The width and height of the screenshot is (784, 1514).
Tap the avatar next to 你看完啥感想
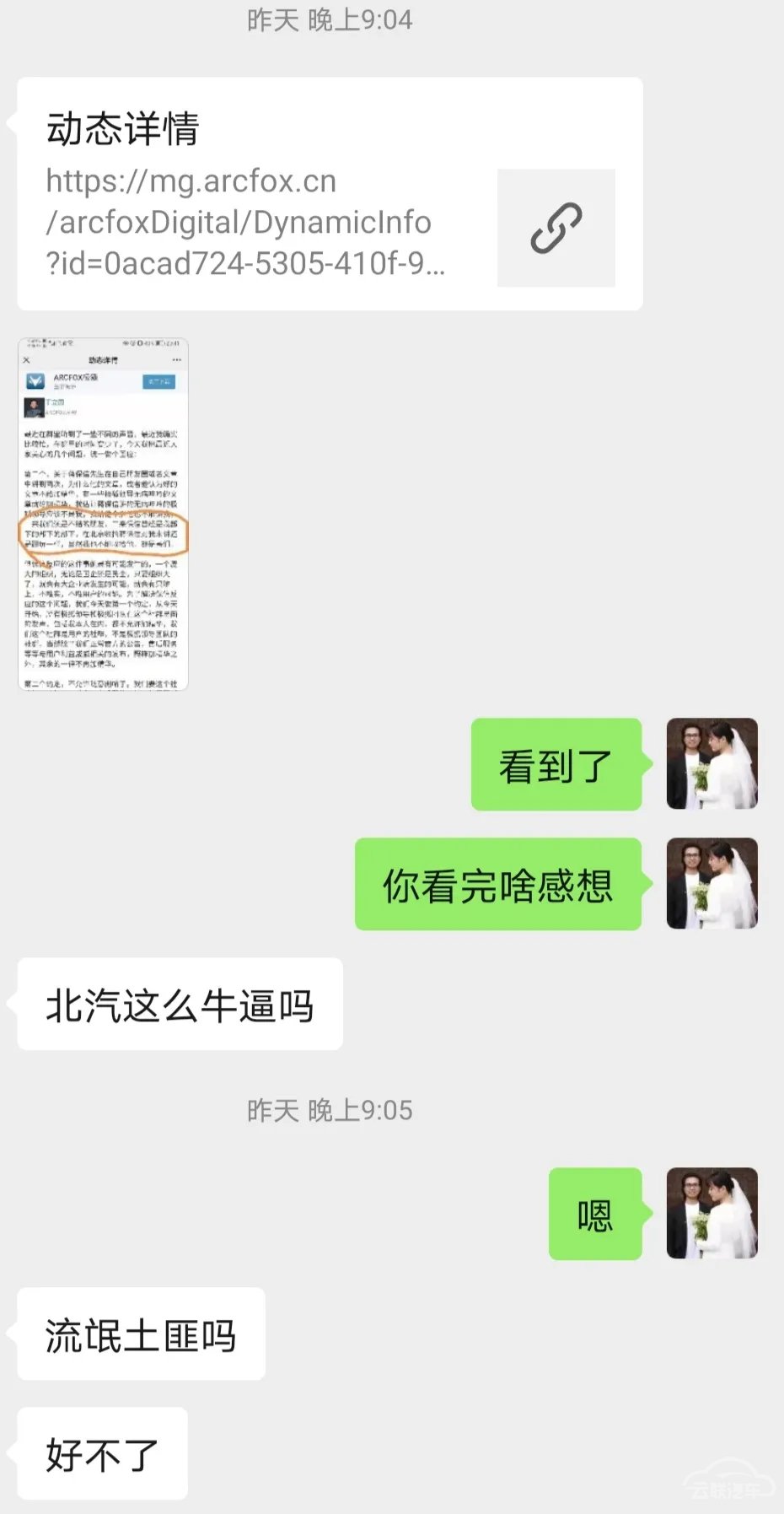[x=712, y=883]
